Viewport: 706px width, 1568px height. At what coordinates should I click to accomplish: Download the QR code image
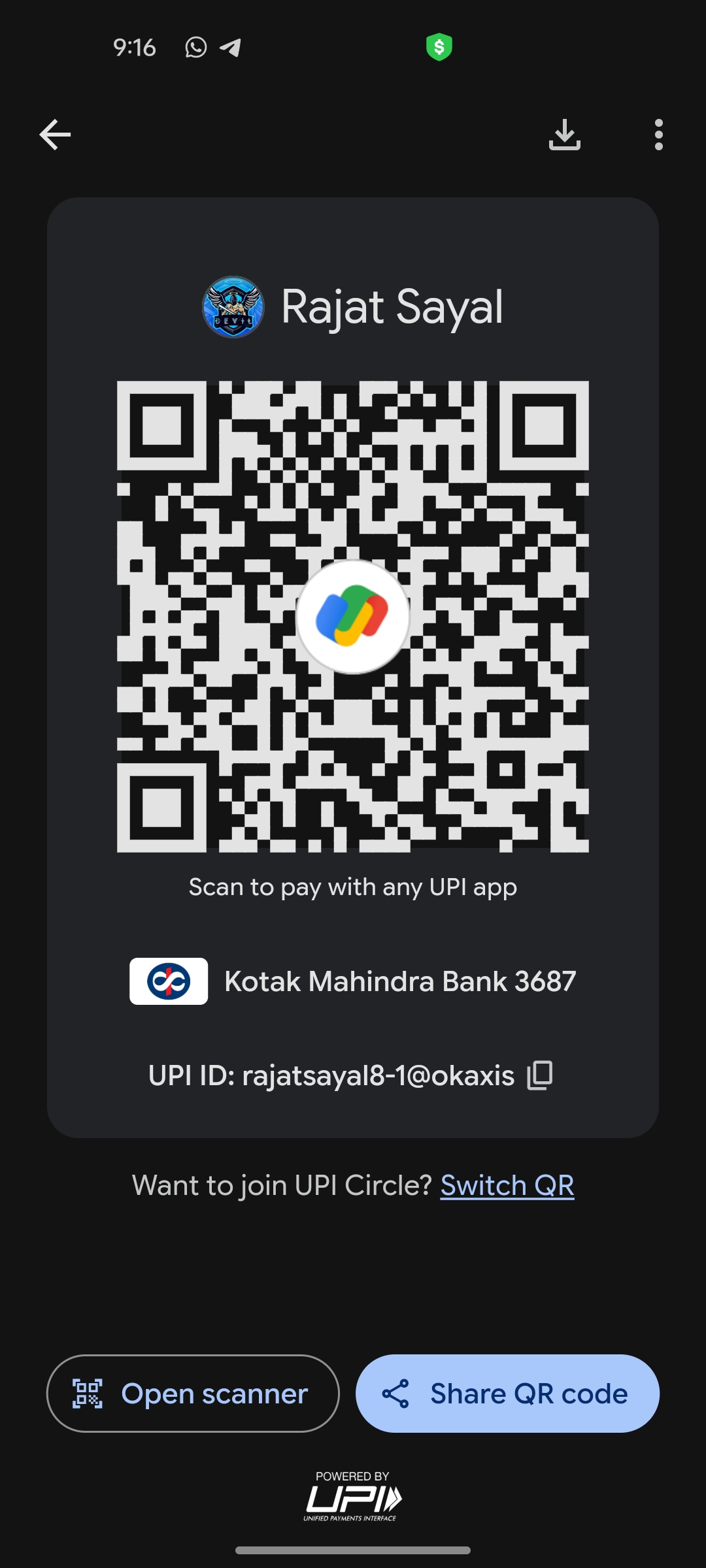[565, 135]
